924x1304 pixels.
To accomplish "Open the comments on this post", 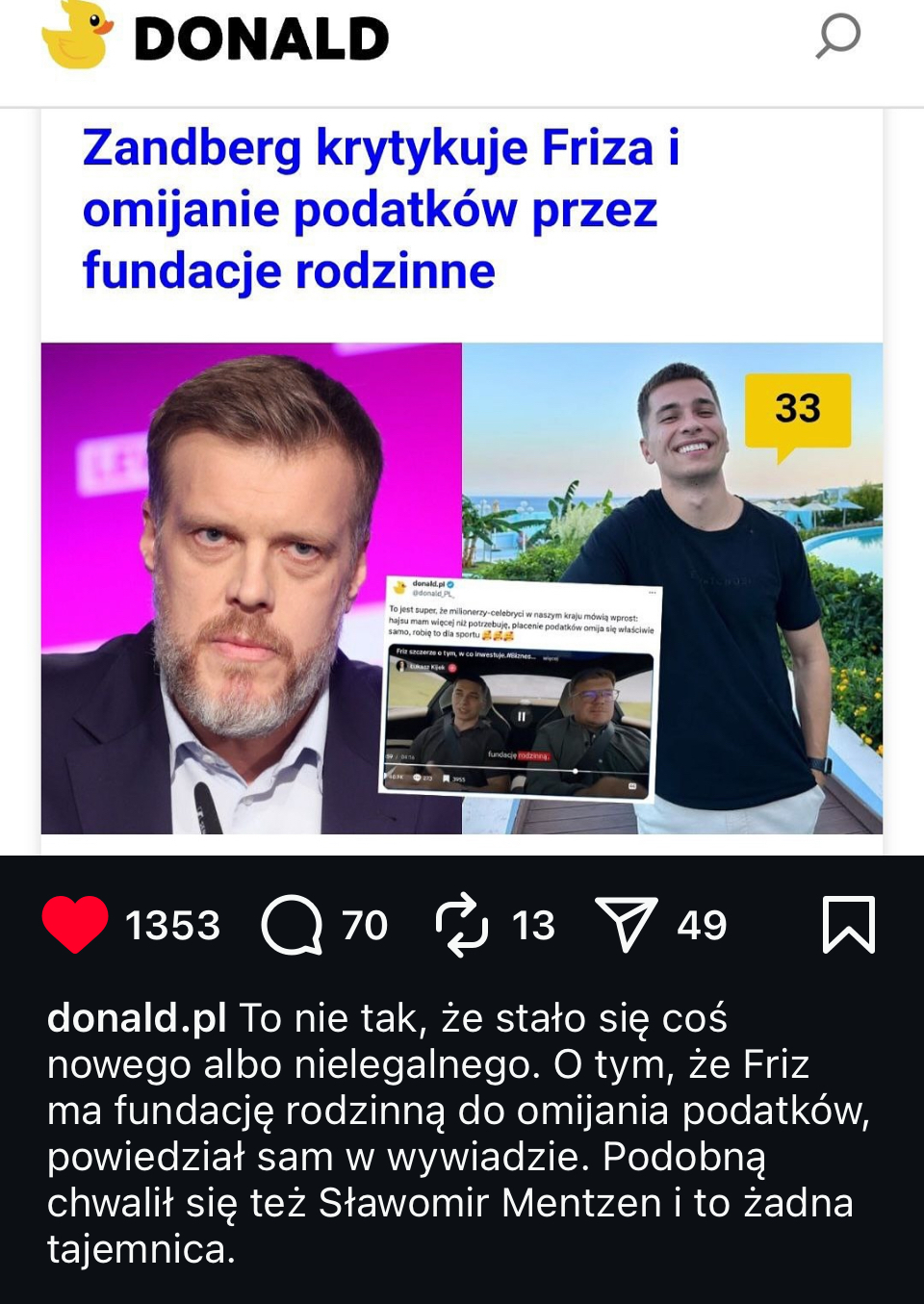I will [292, 925].
